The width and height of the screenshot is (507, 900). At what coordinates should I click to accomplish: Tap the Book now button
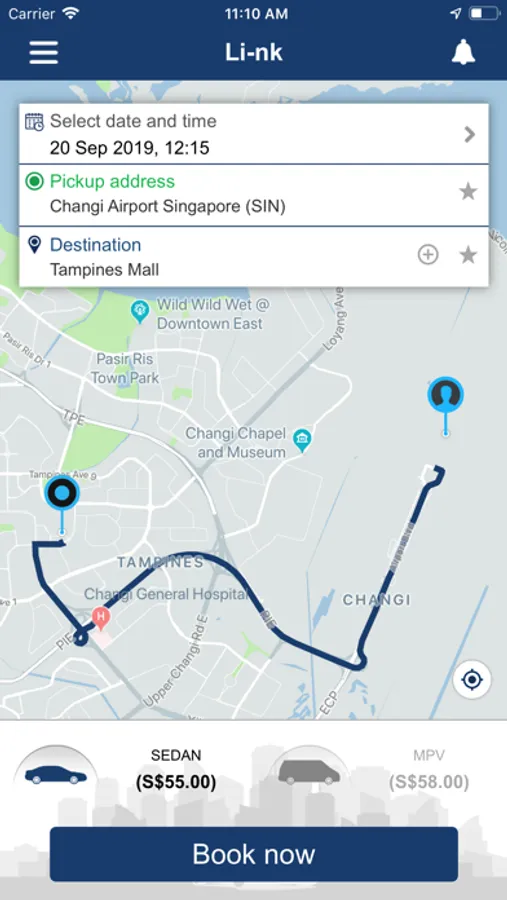[254, 854]
